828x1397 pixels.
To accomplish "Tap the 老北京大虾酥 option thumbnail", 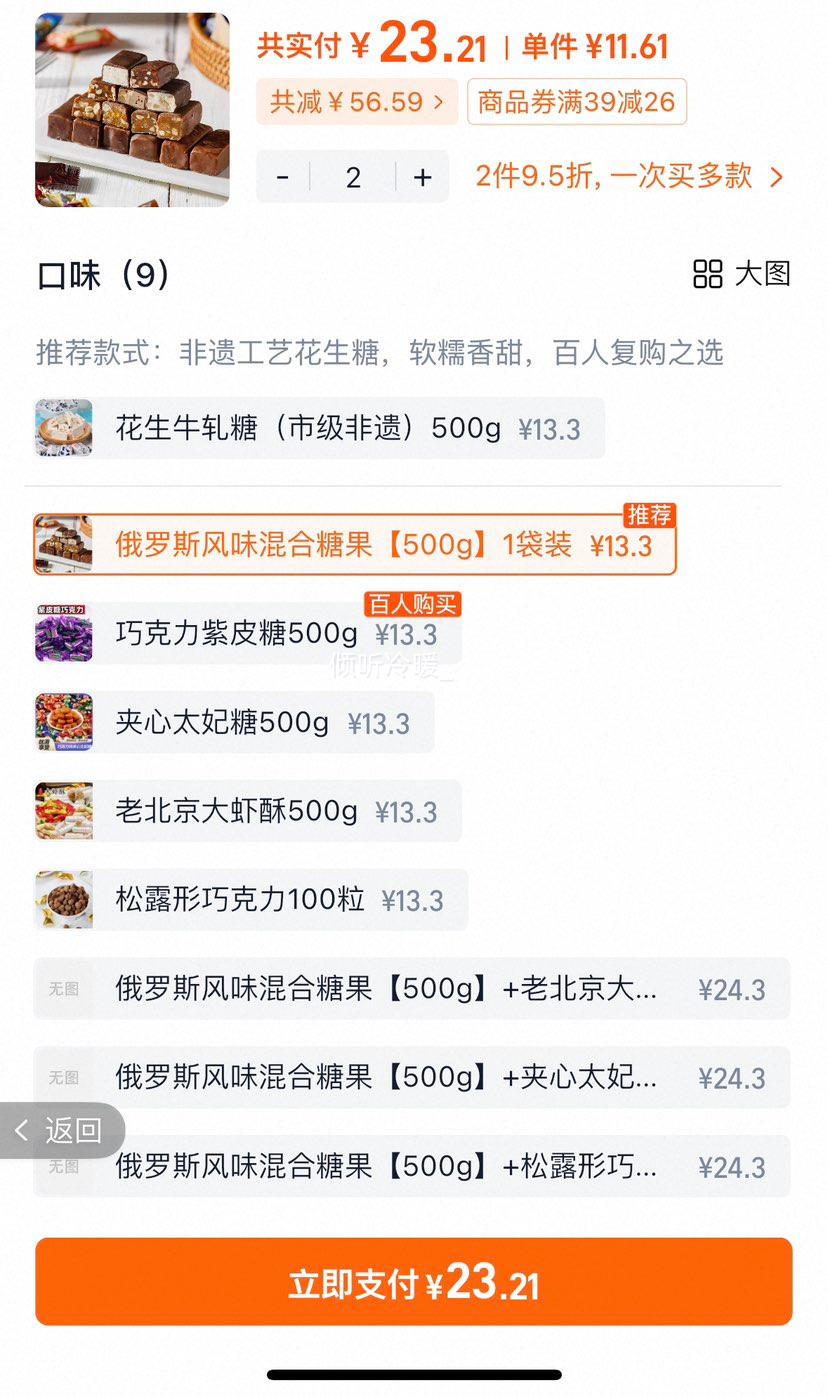I will point(63,810).
